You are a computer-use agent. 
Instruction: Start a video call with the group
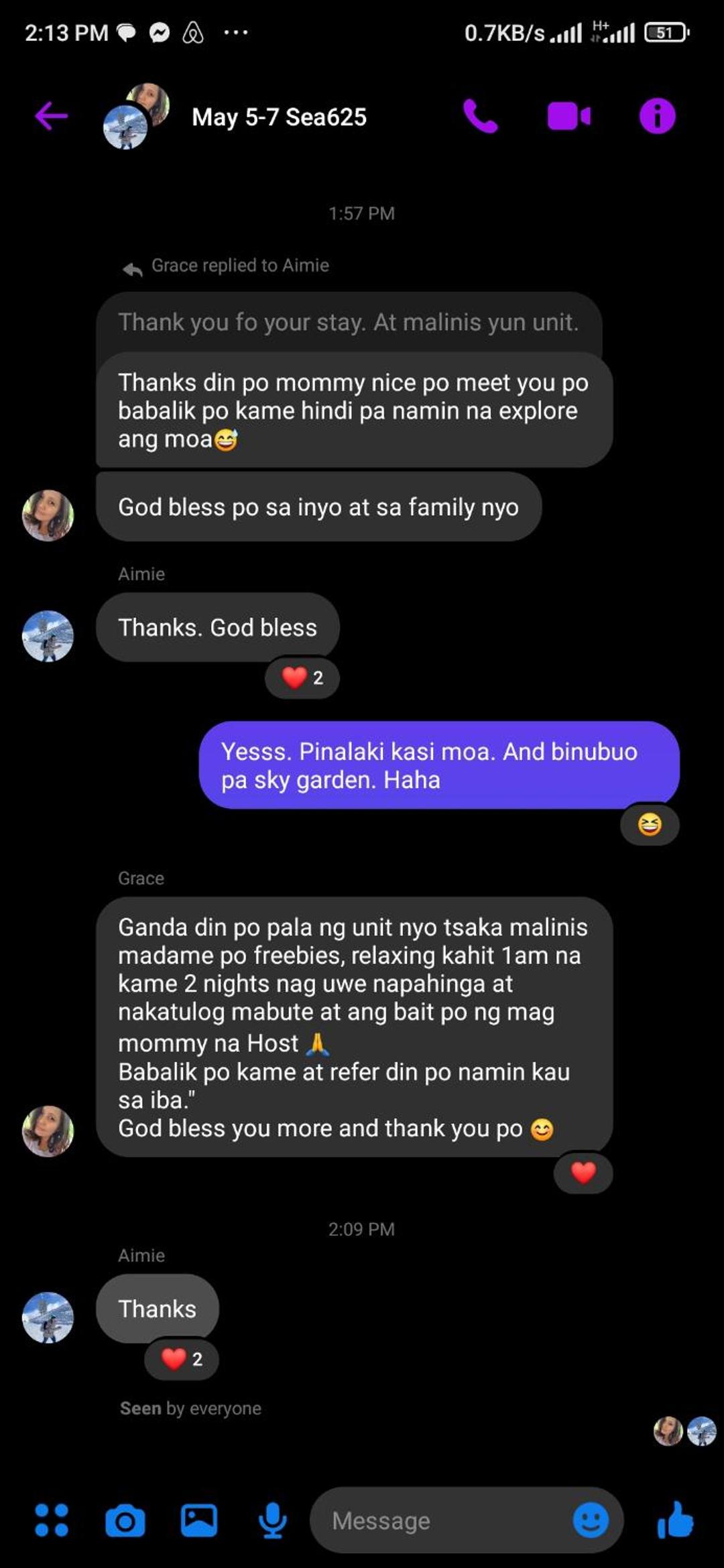pos(569,116)
